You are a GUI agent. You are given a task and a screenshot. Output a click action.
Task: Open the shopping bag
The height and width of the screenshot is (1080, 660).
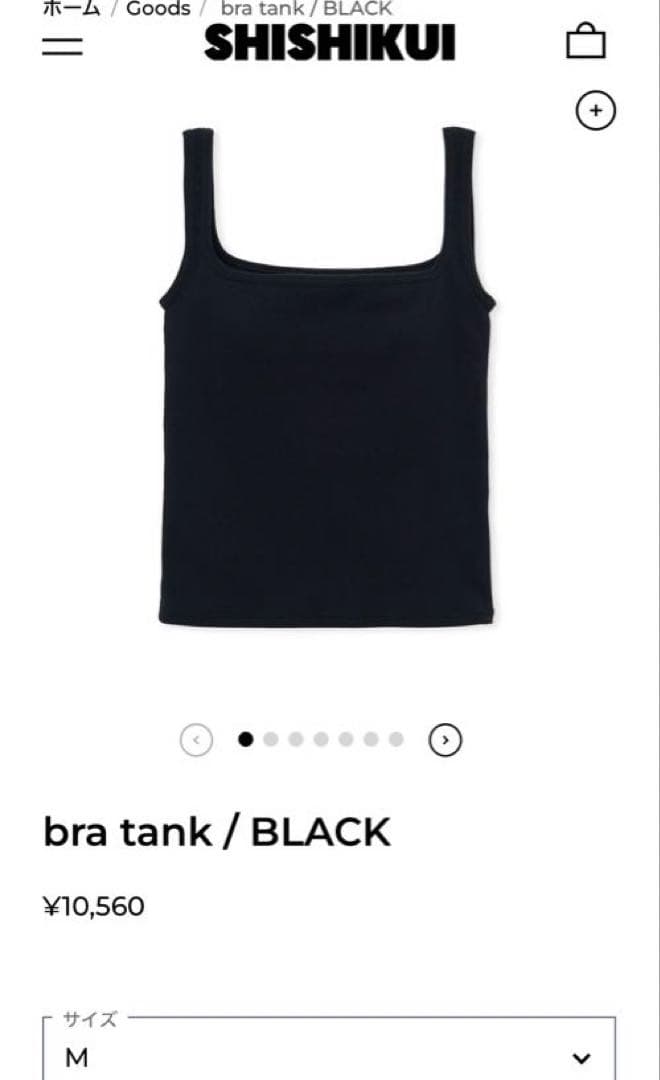(586, 42)
